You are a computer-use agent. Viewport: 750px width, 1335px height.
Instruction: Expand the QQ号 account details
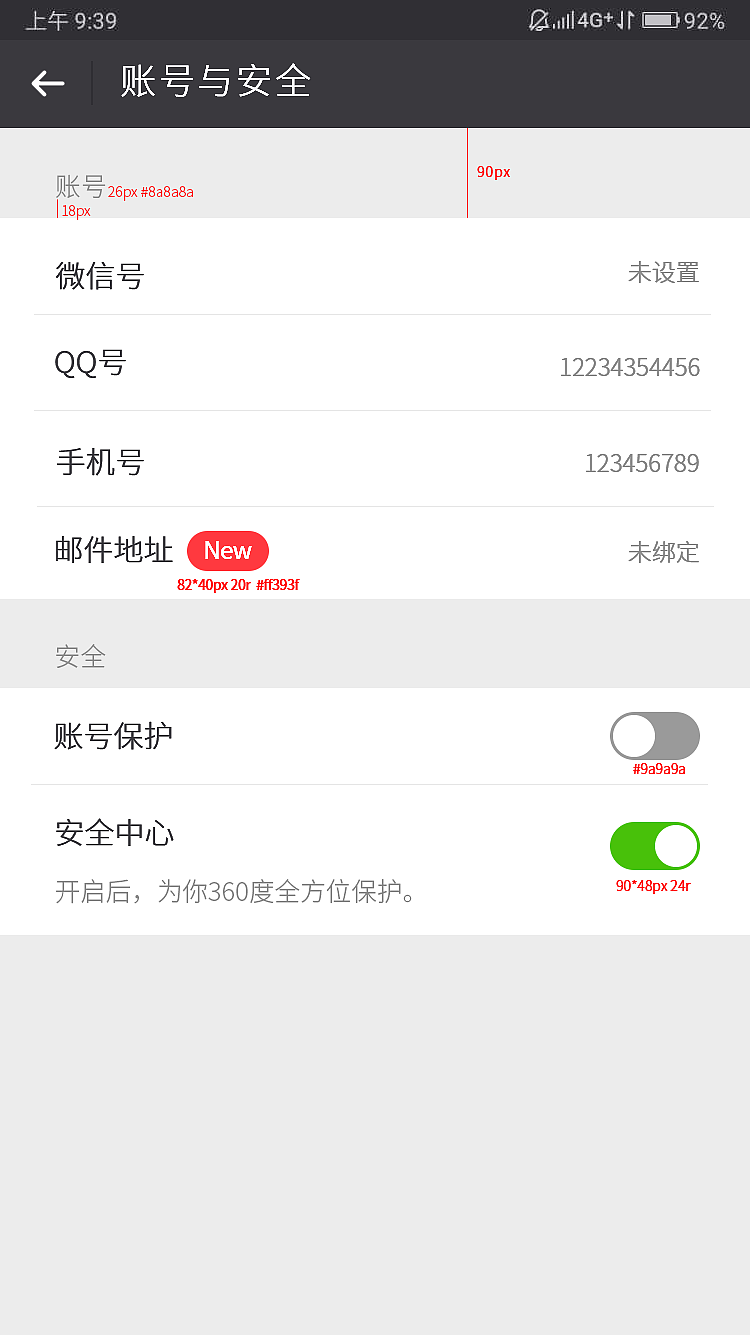[375, 363]
